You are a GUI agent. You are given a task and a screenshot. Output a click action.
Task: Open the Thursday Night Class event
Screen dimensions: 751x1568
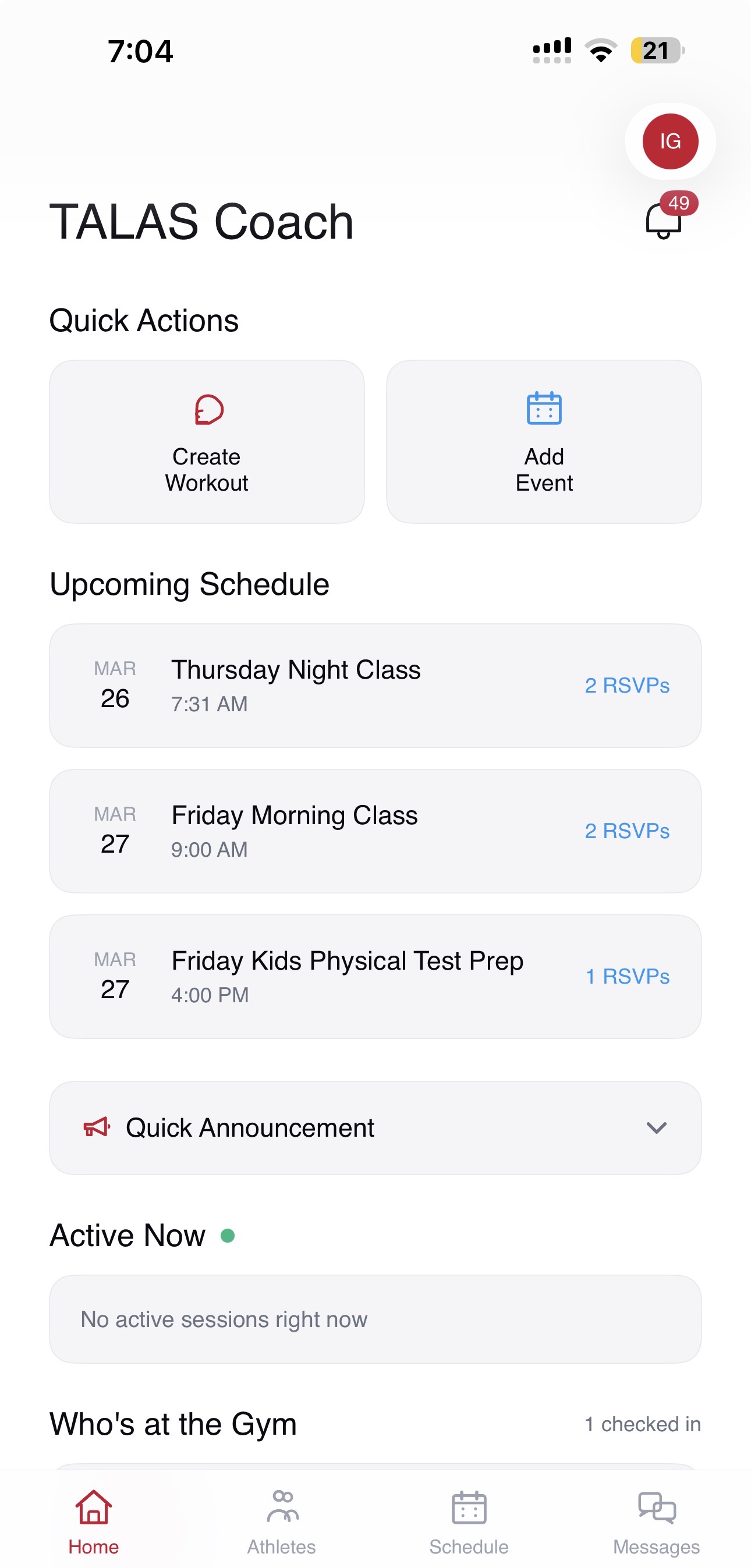[374, 686]
